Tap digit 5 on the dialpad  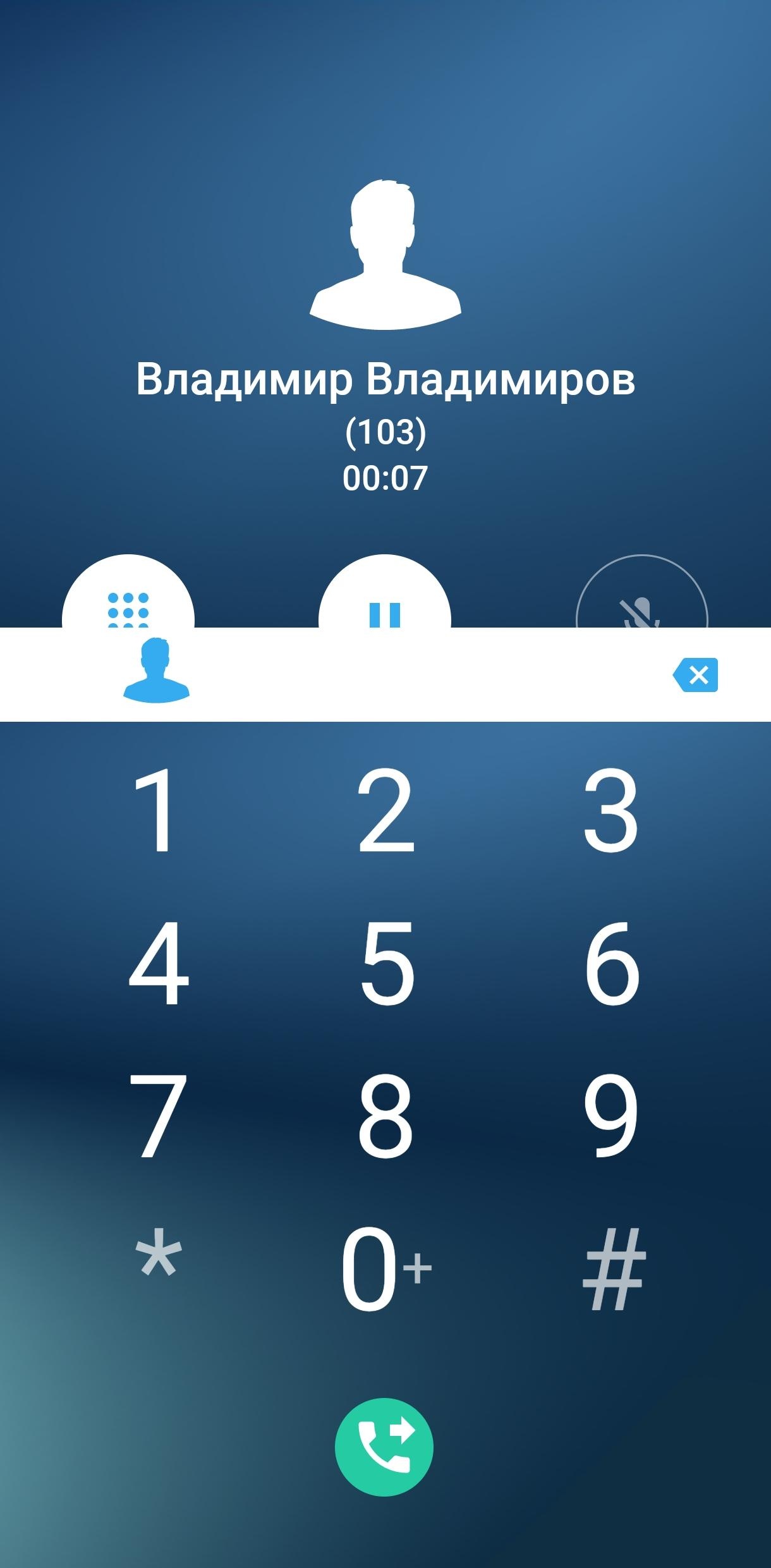387,963
